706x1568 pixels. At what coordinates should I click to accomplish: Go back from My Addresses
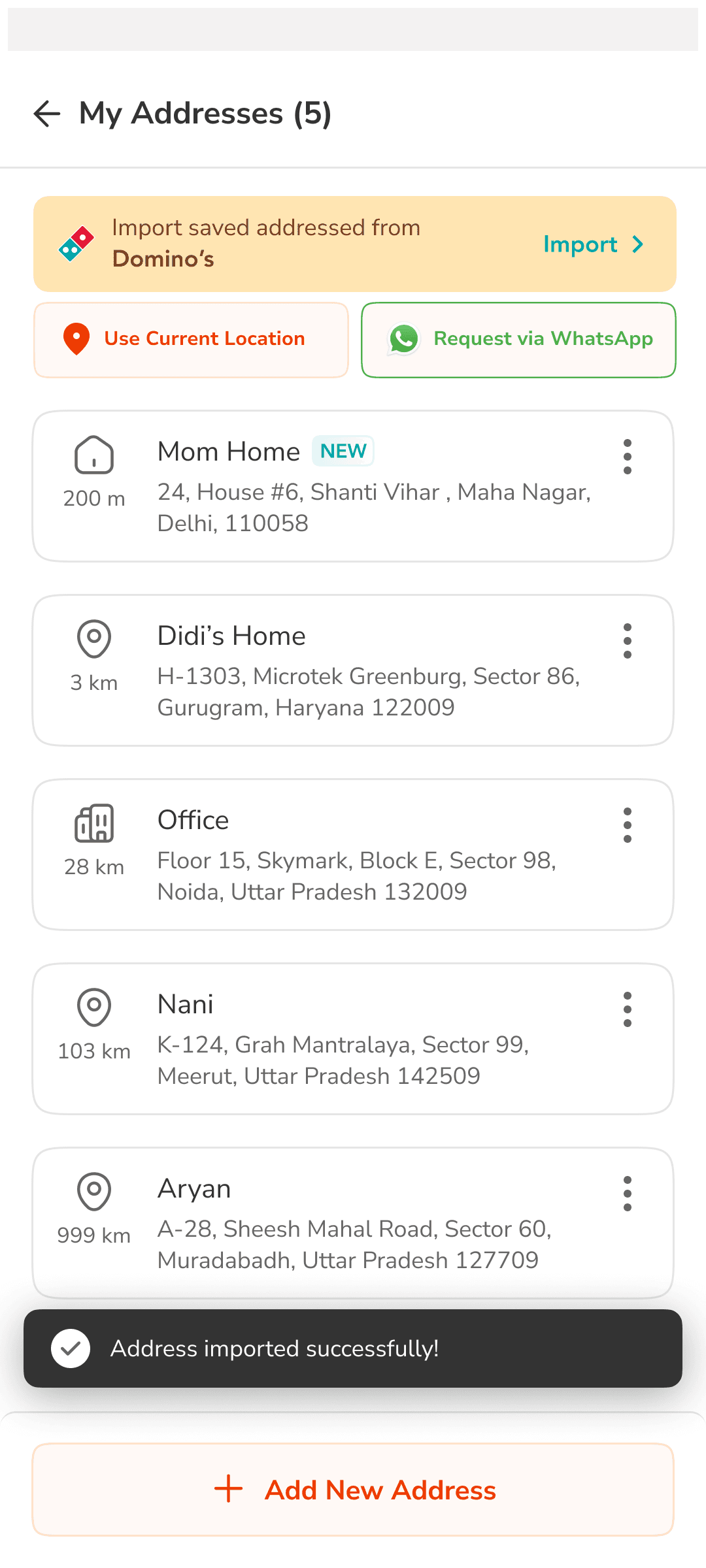pos(47,114)
